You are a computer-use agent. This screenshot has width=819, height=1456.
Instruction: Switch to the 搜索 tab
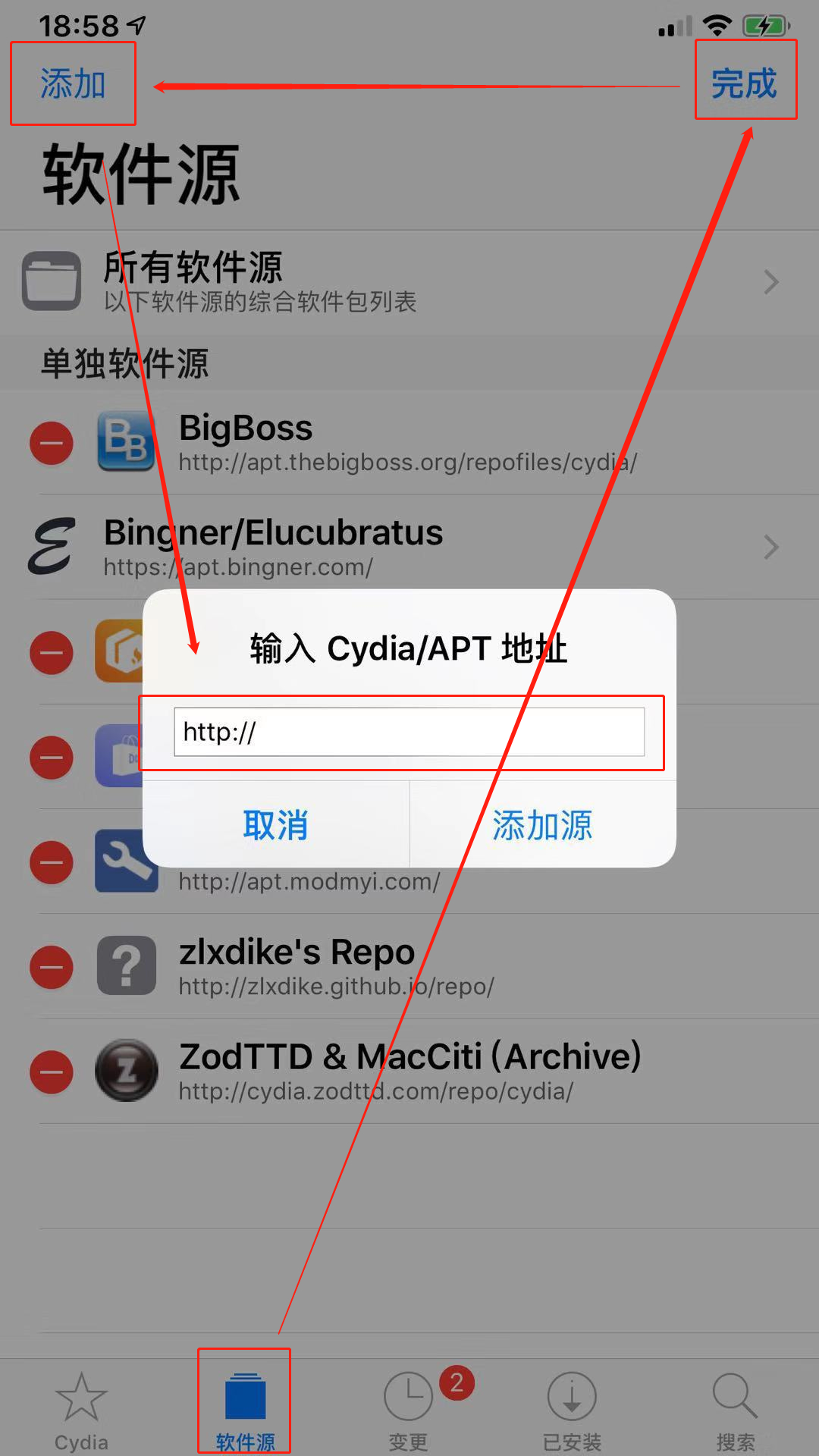pyautogui.click(x=735, y=1409)
